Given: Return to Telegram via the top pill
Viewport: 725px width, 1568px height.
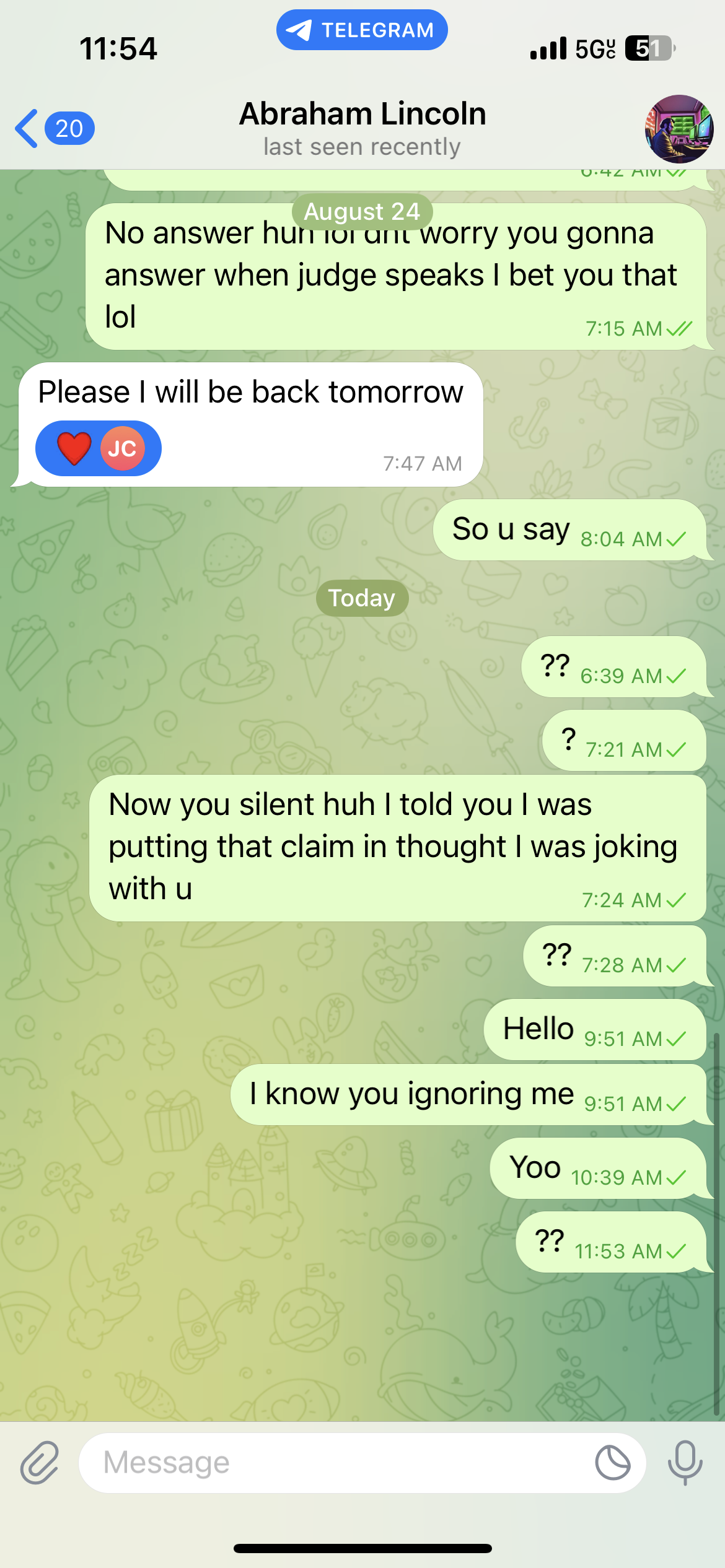Looking at the screenshot, I should point(362,30).
